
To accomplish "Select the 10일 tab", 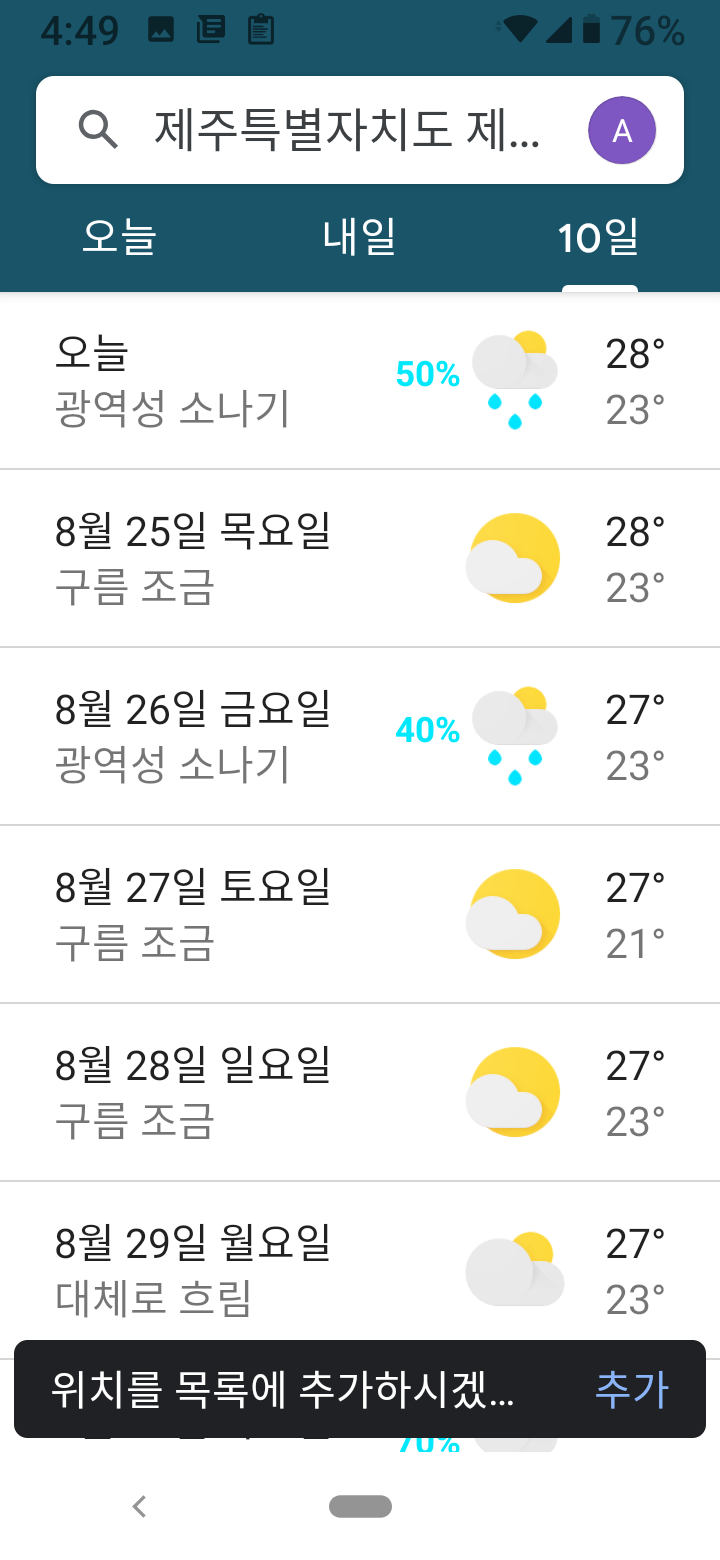I will [598, 238].
